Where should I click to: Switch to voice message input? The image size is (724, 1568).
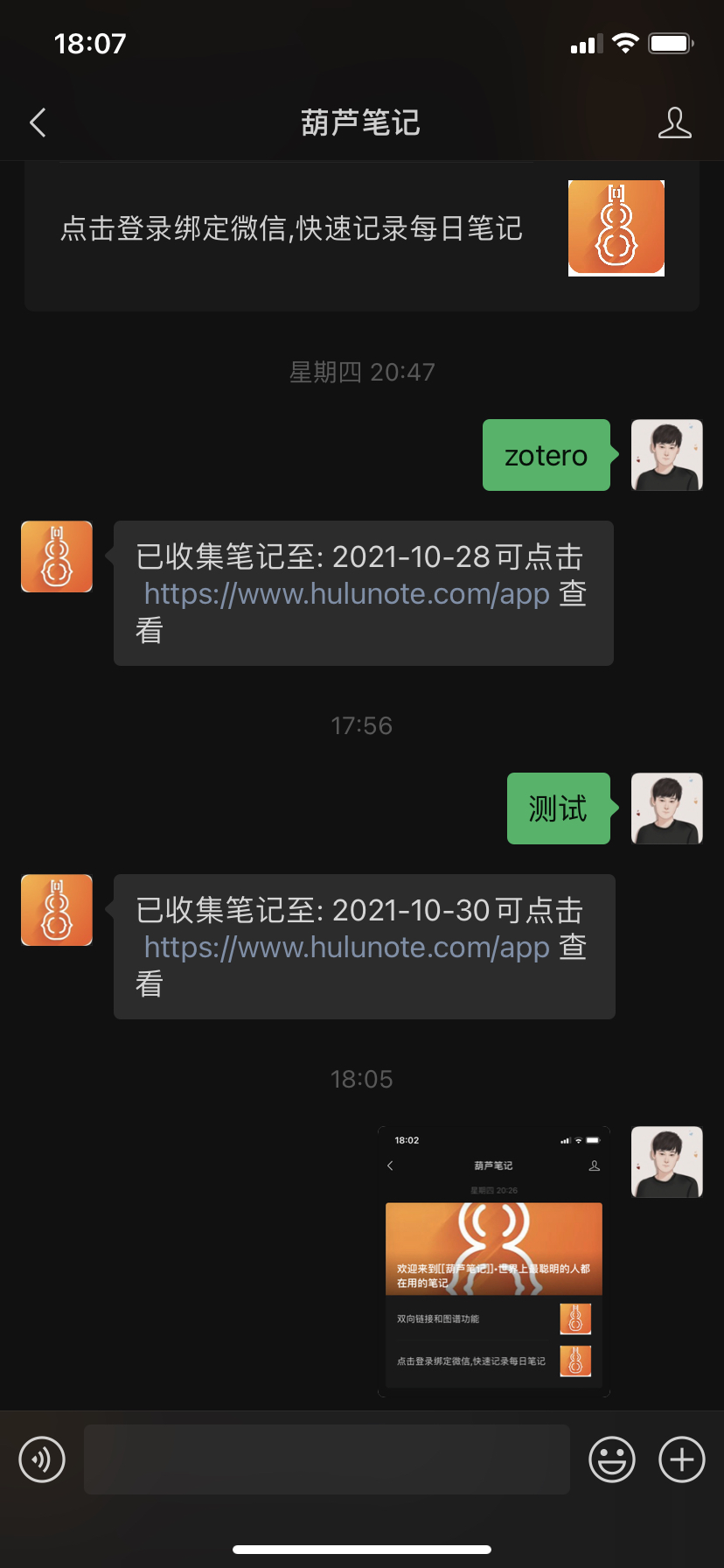[42, 1459]
